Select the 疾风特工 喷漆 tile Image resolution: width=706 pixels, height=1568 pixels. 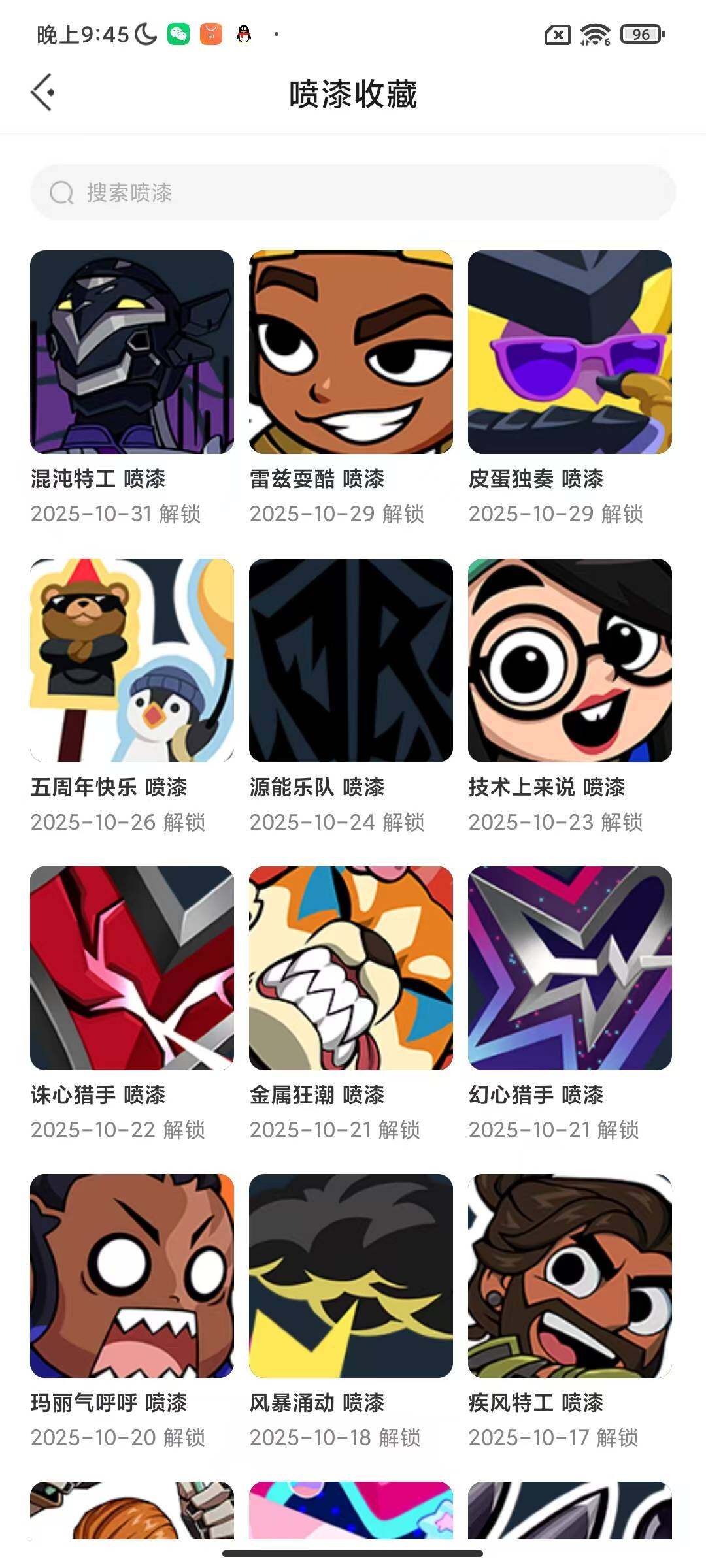(570, 1276)
